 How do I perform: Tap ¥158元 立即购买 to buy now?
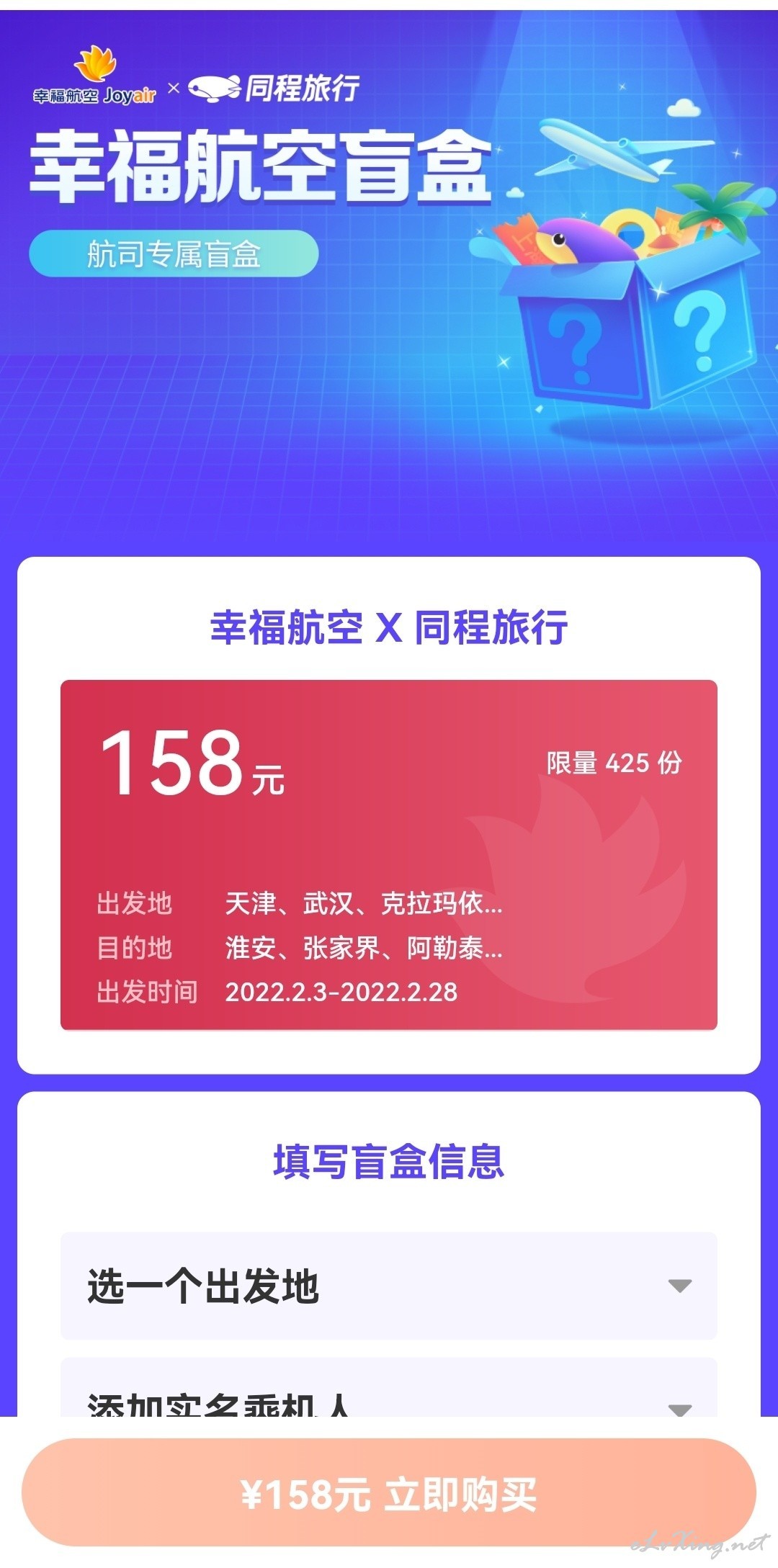[389, 1493]
